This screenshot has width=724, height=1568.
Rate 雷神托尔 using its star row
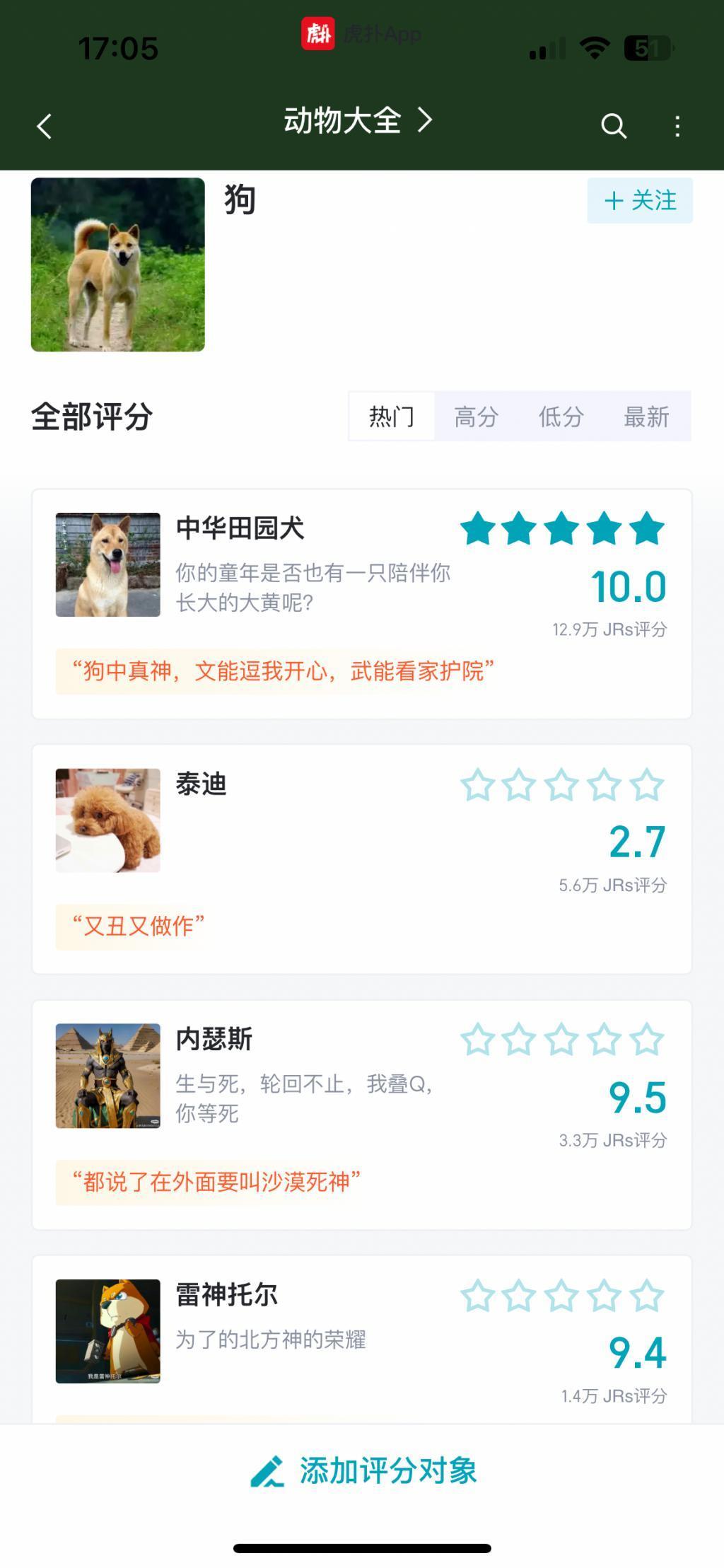coord(562,1296)
